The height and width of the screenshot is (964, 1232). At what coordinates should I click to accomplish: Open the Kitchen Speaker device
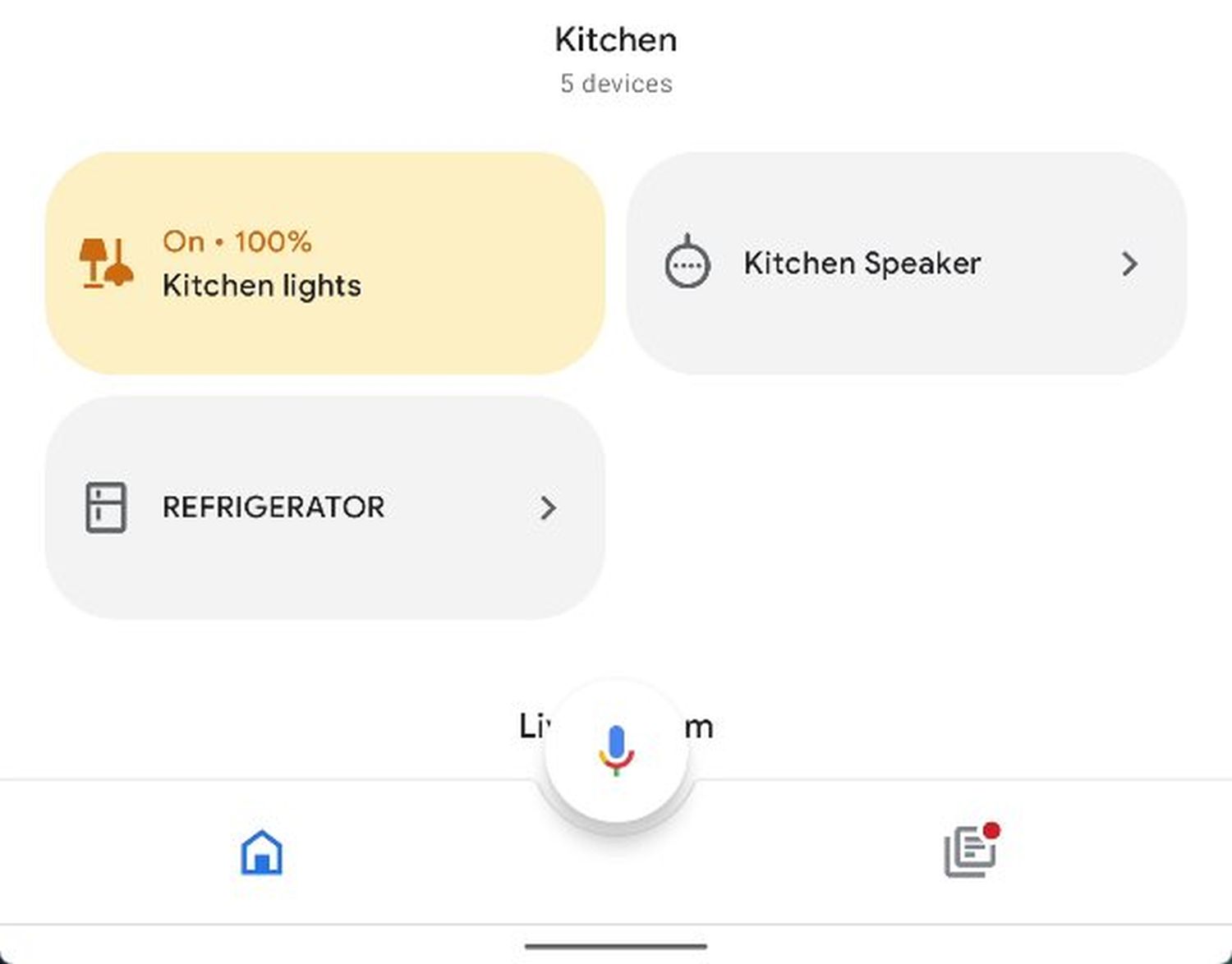906,264
